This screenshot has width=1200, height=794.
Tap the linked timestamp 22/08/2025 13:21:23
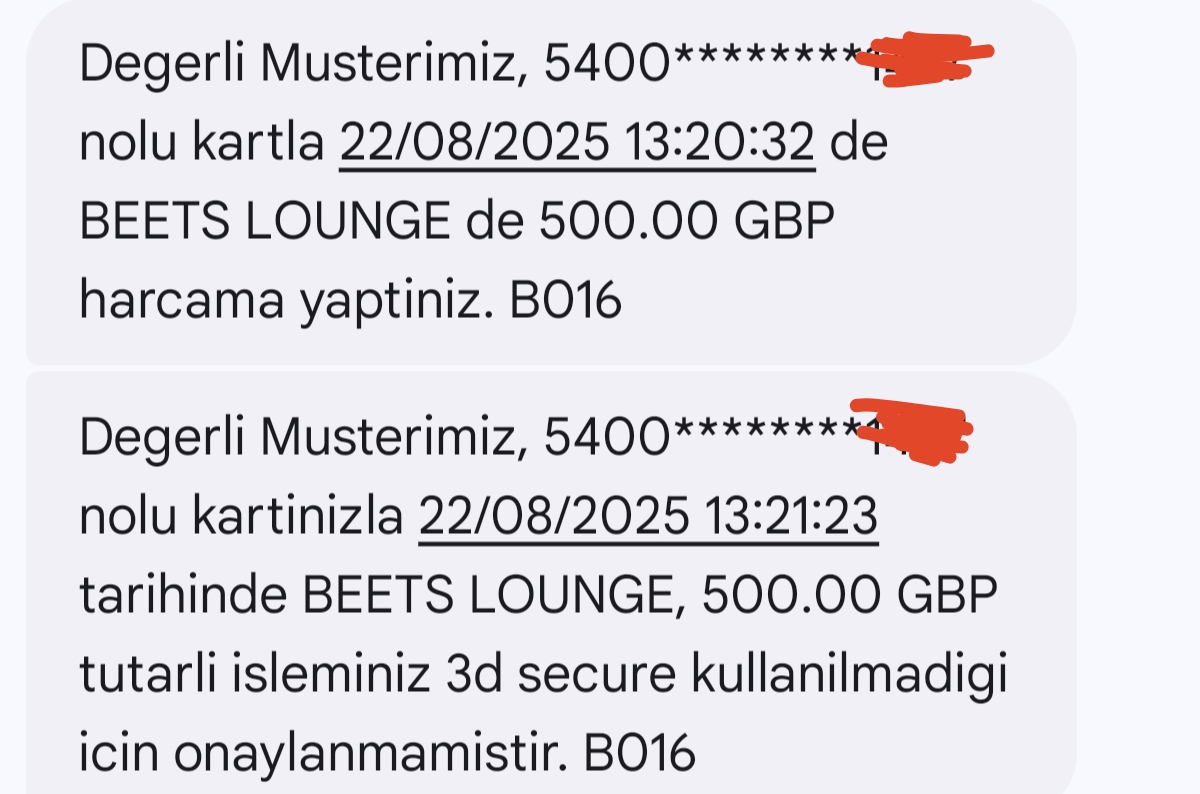[x=648, y=519]
